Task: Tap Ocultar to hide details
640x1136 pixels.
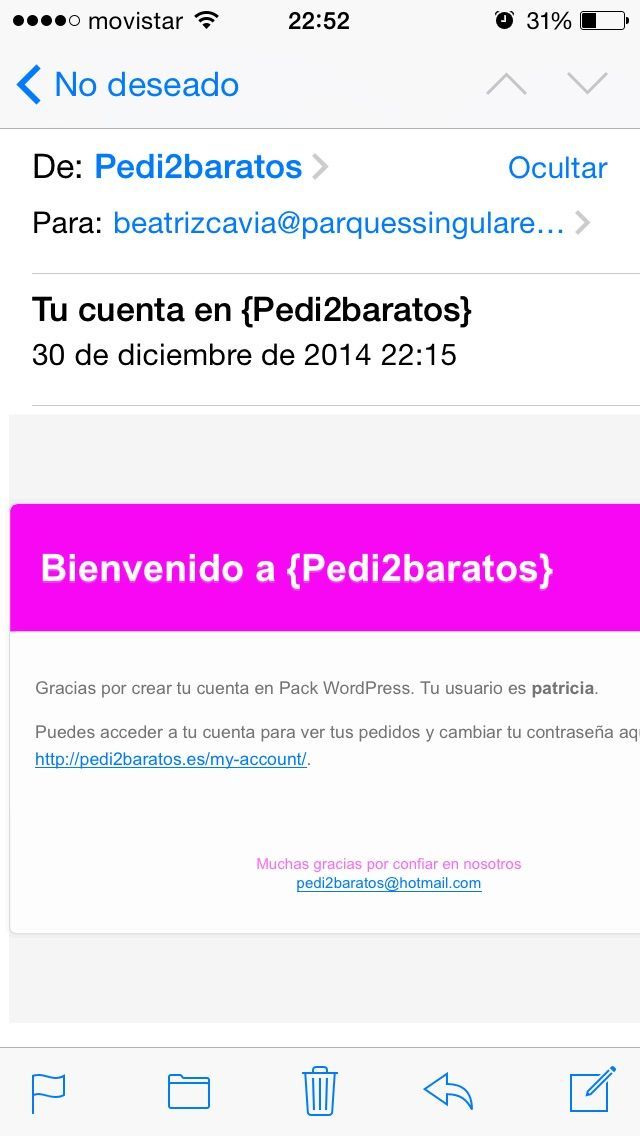Action: coord(557,168)
